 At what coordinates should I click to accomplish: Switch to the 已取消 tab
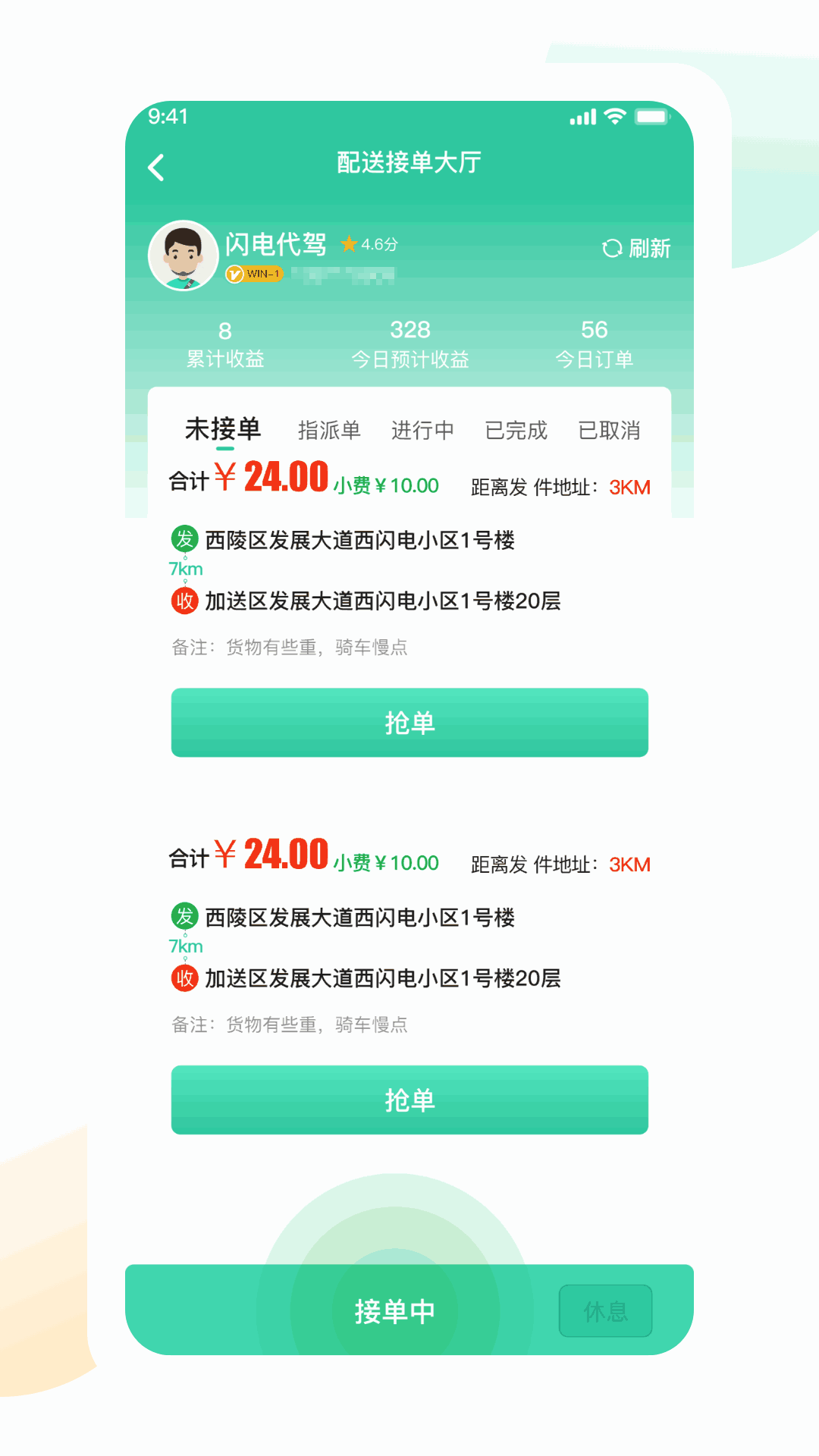pos(611,429)
